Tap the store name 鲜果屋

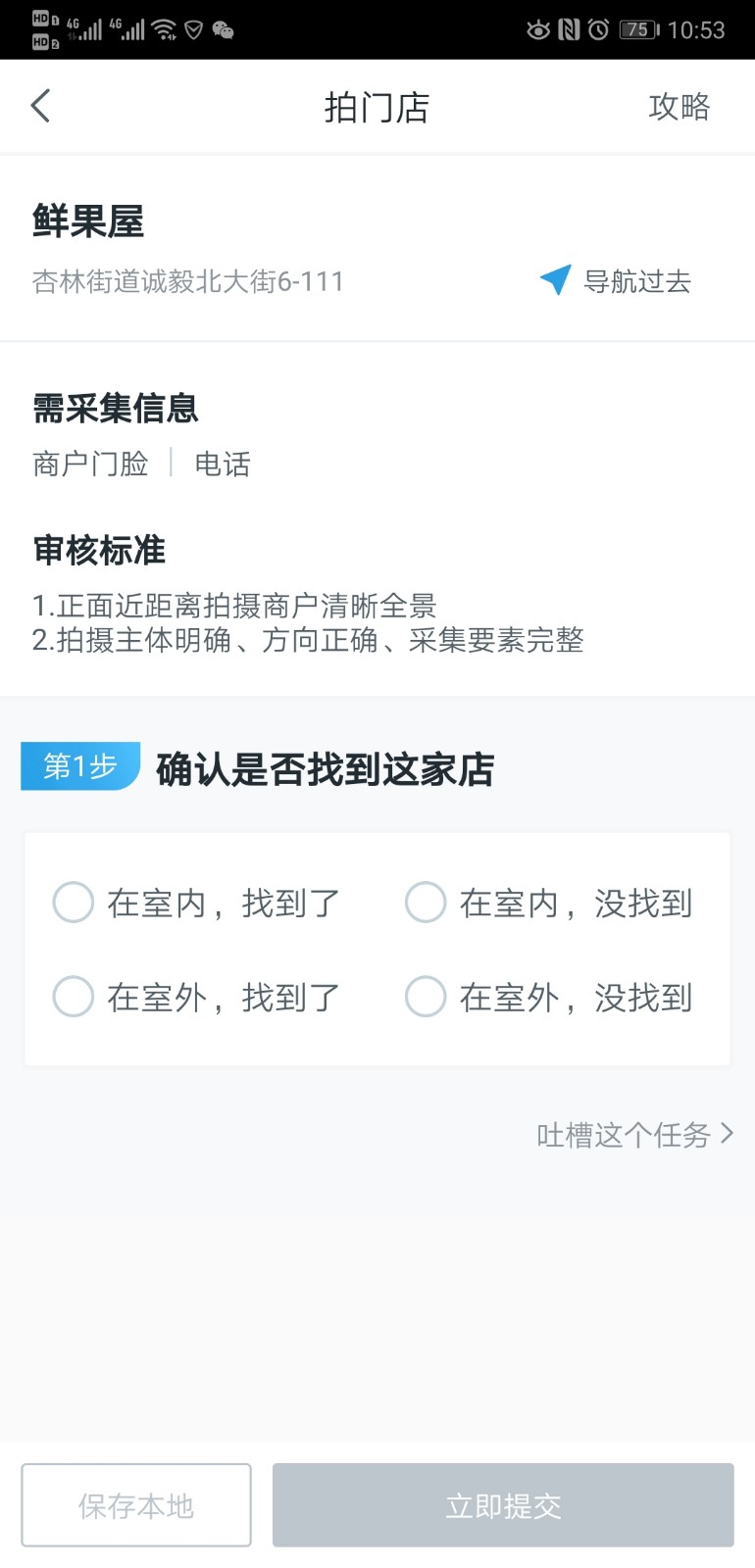click(86, 221)
